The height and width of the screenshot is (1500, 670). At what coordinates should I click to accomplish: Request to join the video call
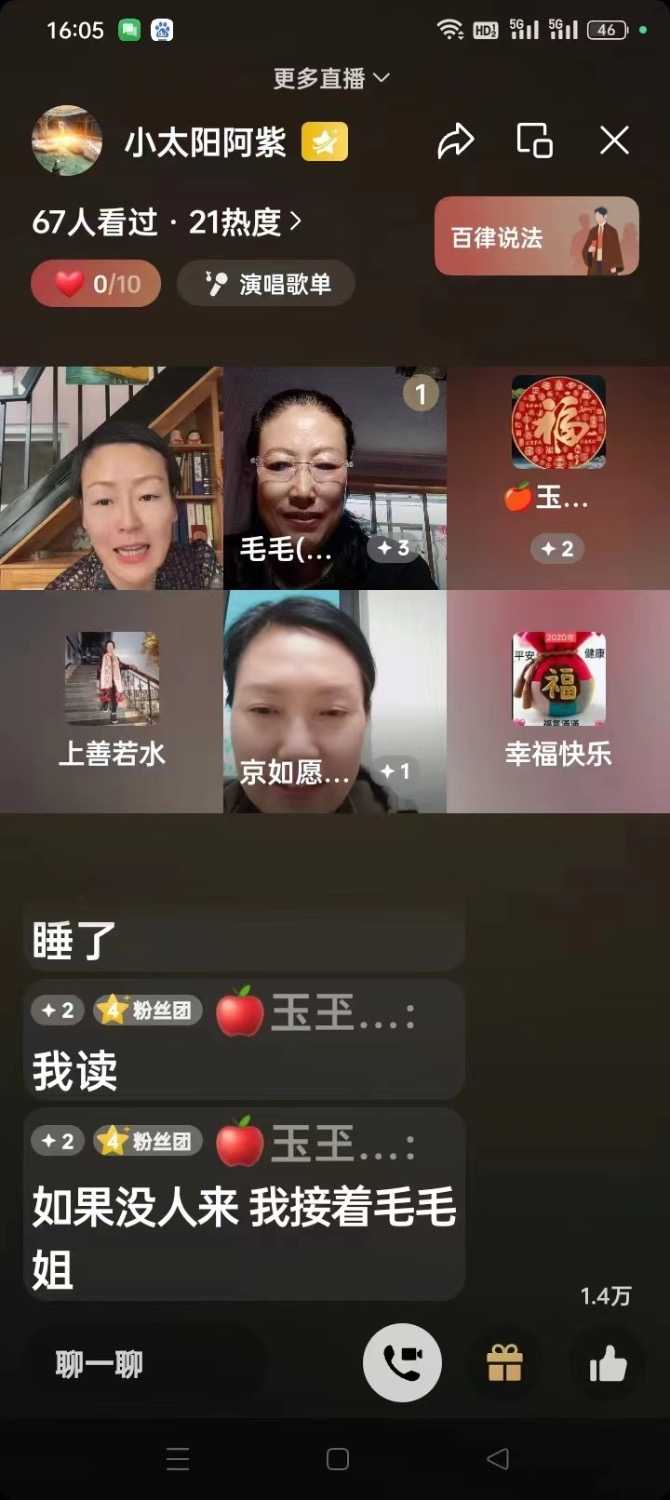tap(402, 1363)
